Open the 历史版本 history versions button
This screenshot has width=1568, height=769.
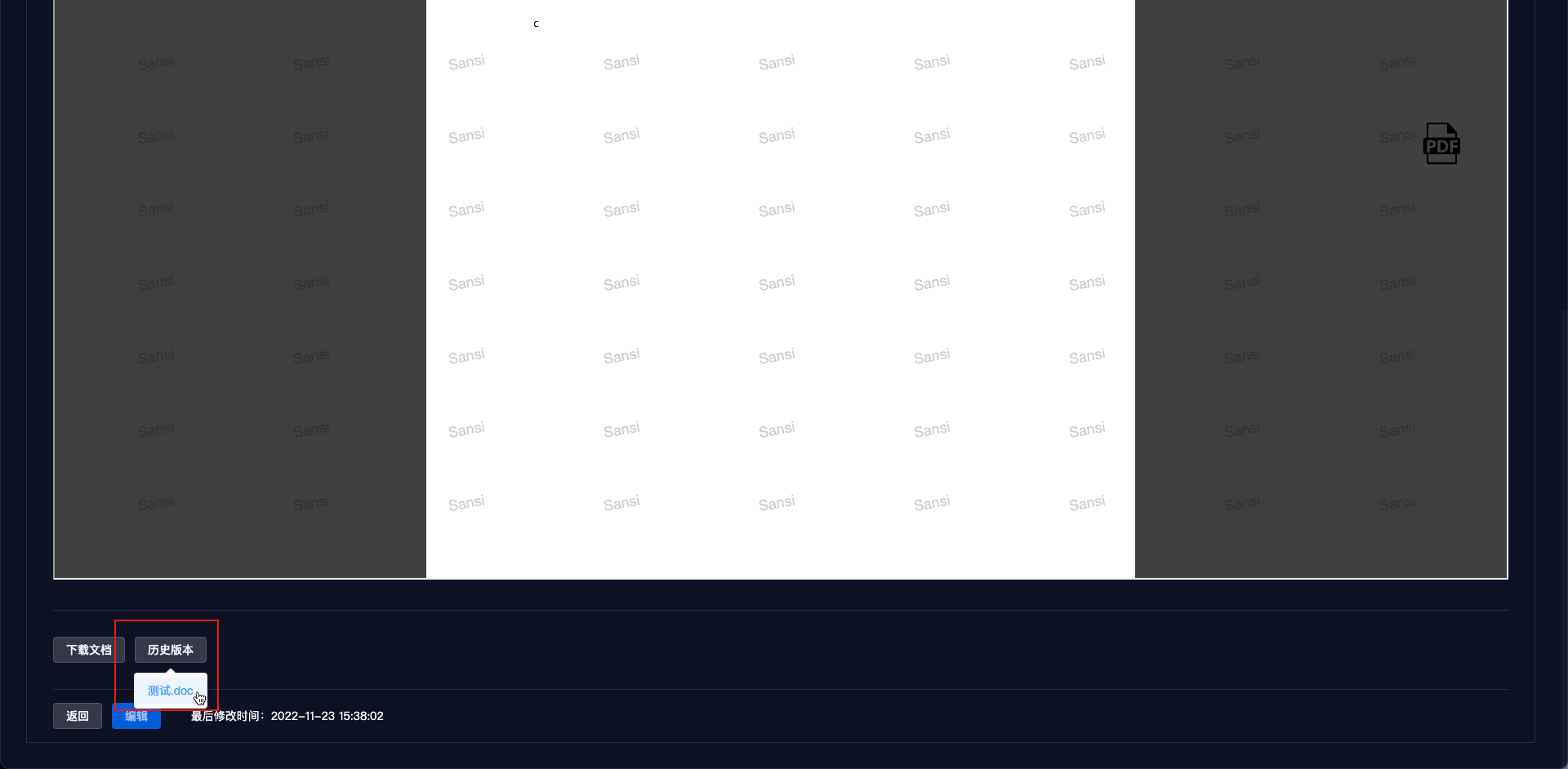pyautogui.click(x=170, y=650)
